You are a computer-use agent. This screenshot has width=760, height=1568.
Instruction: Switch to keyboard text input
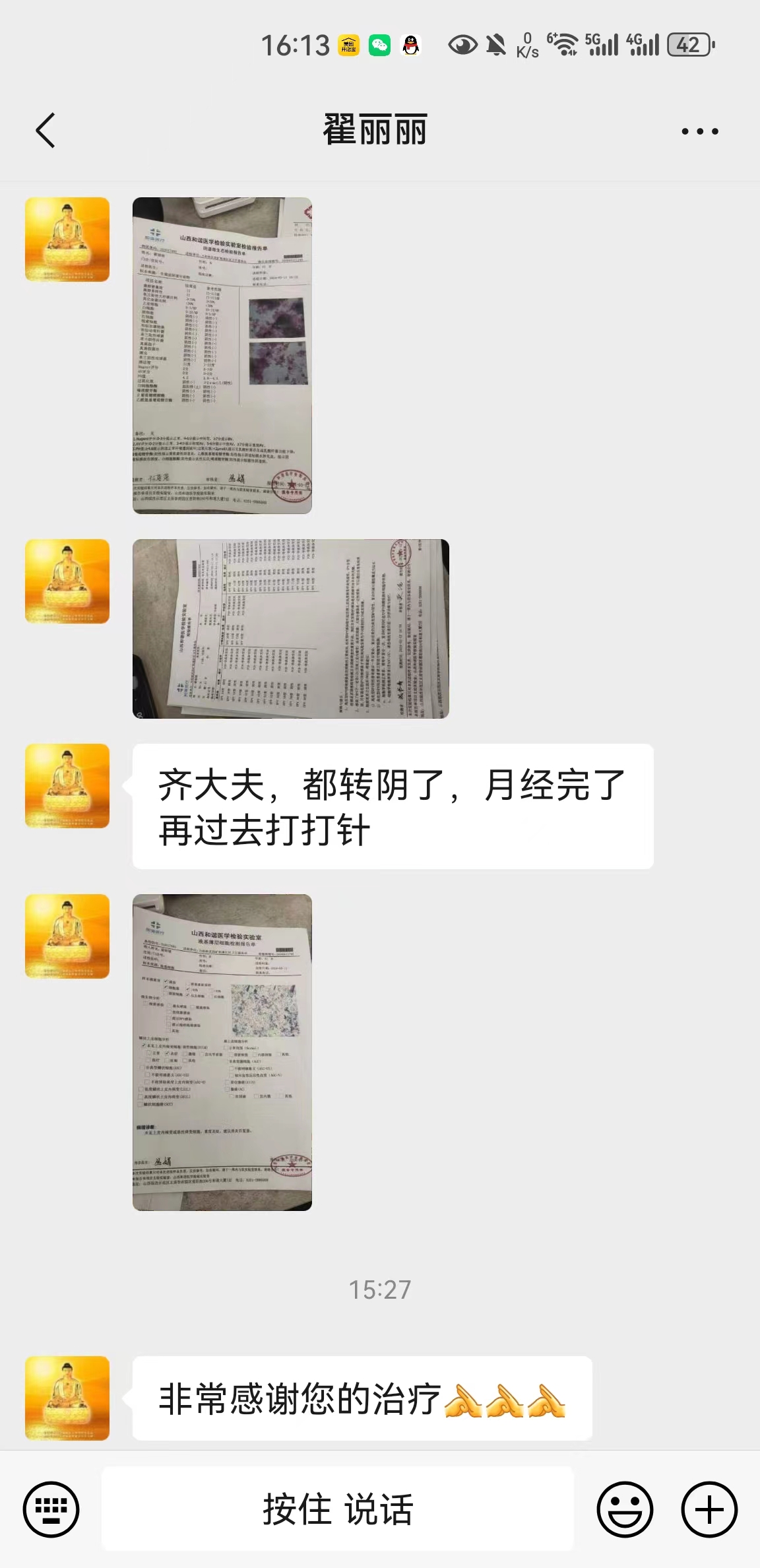pos(51,1509)
